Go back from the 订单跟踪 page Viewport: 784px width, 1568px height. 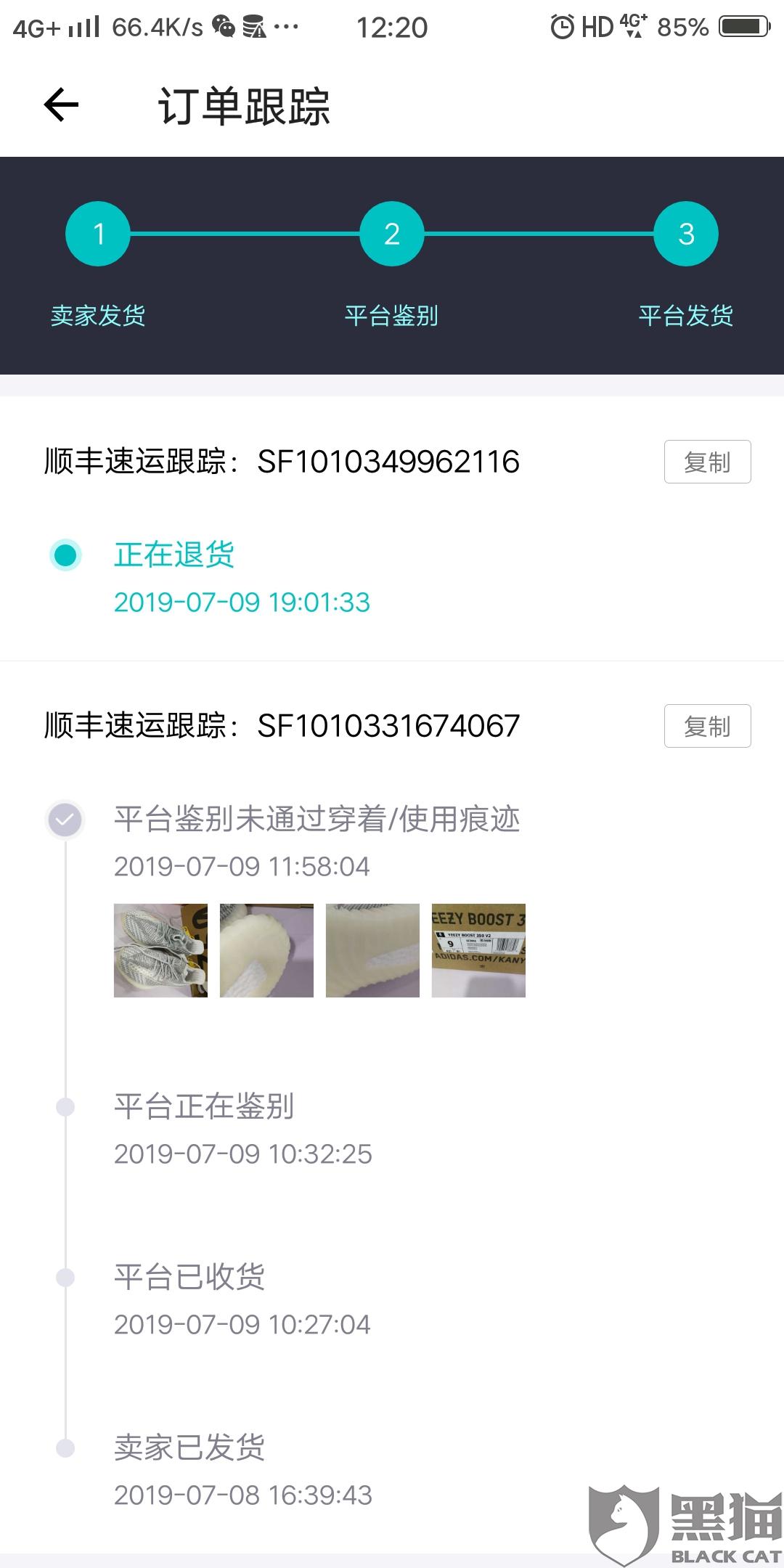[61, 105]
